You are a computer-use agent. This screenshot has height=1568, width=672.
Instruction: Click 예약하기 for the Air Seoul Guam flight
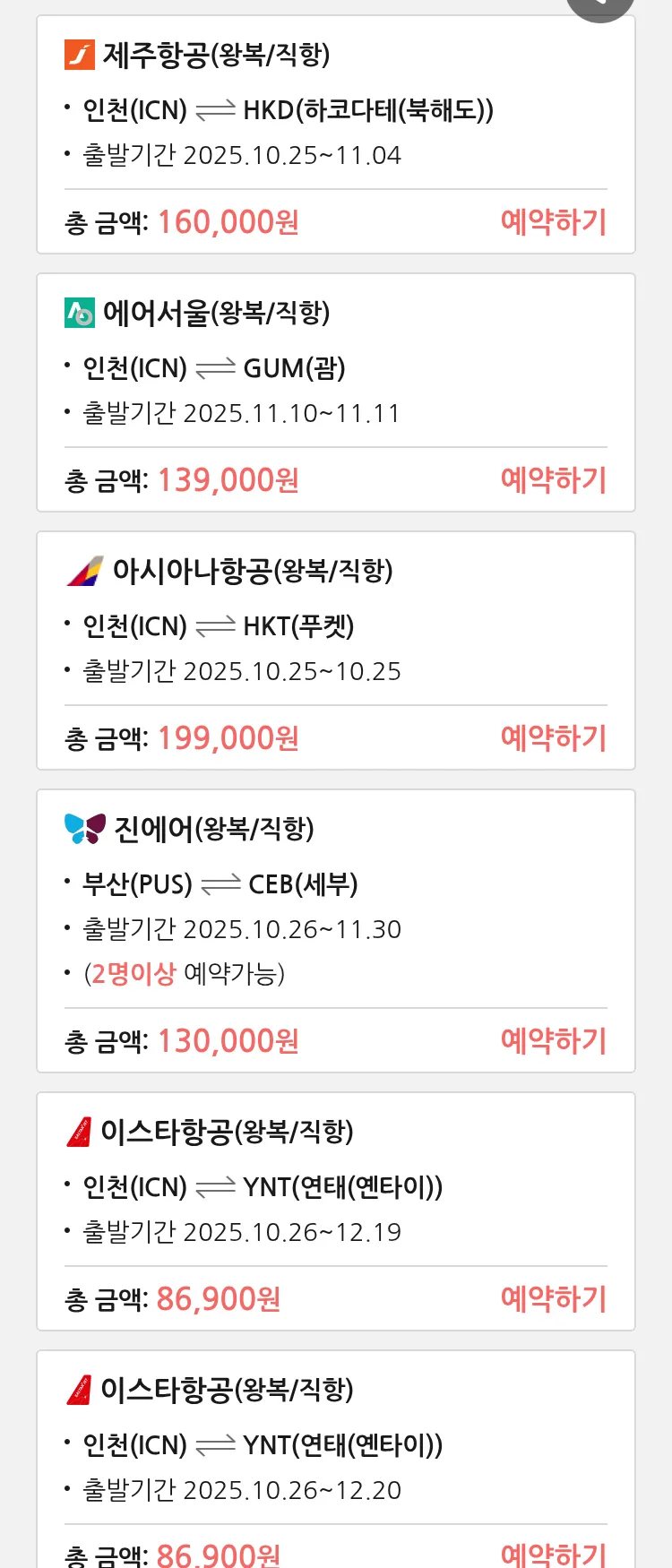(554, 480)
